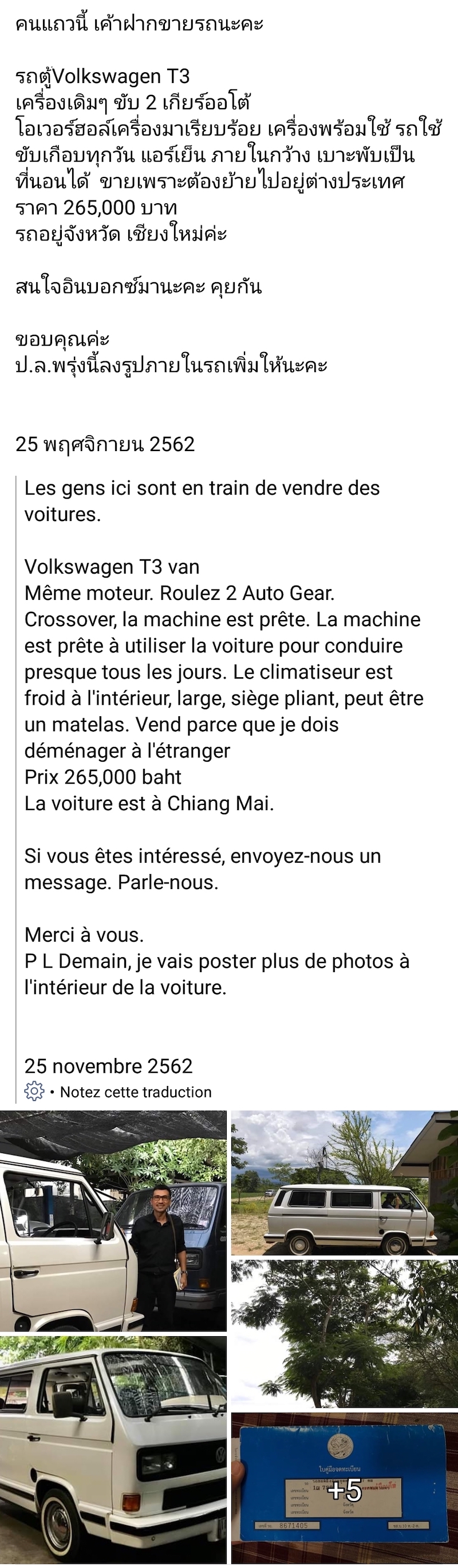Image resolution: width=458 pixels, height=1568 pixels.
Task: Open translation settings gear icon
Action: click(x=34, y=1091)
